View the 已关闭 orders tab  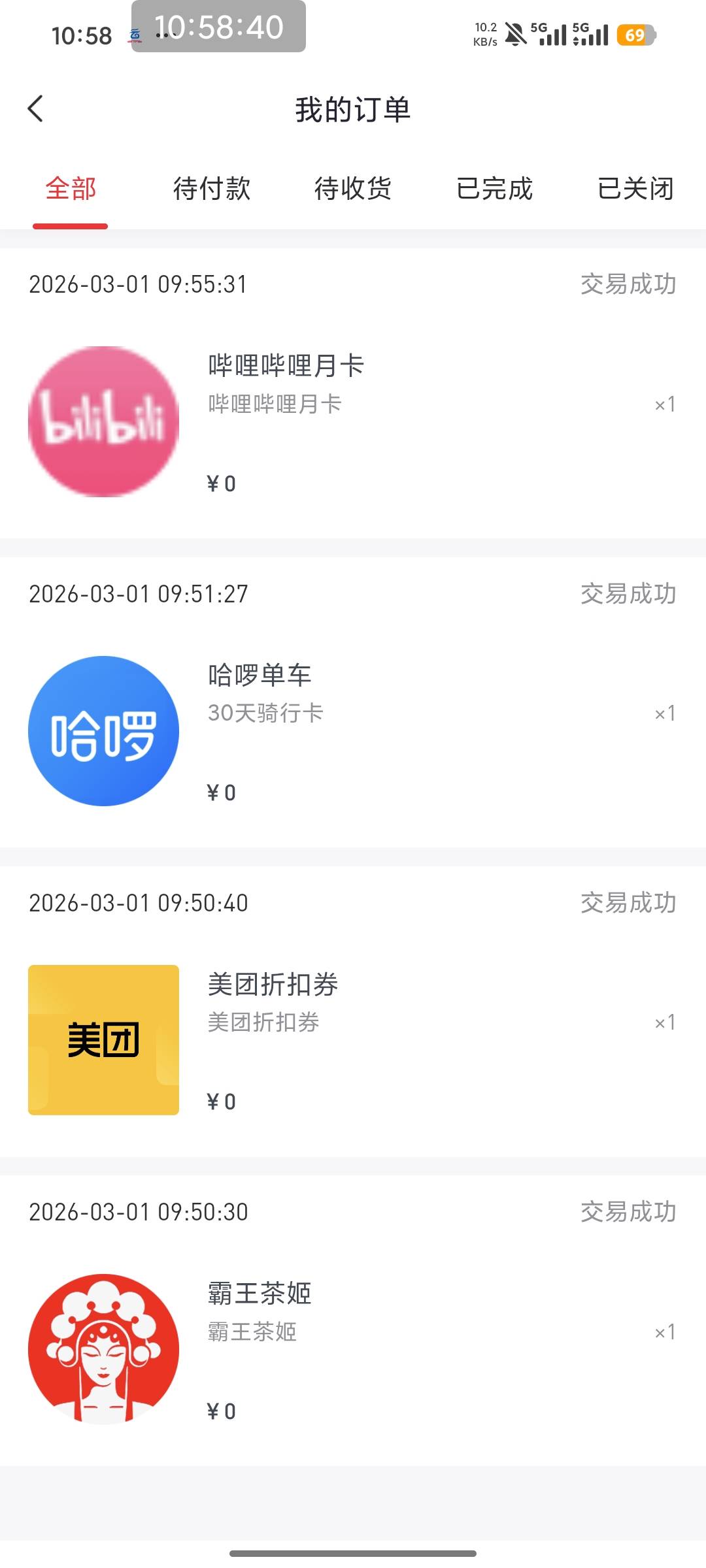click(635, 189)
